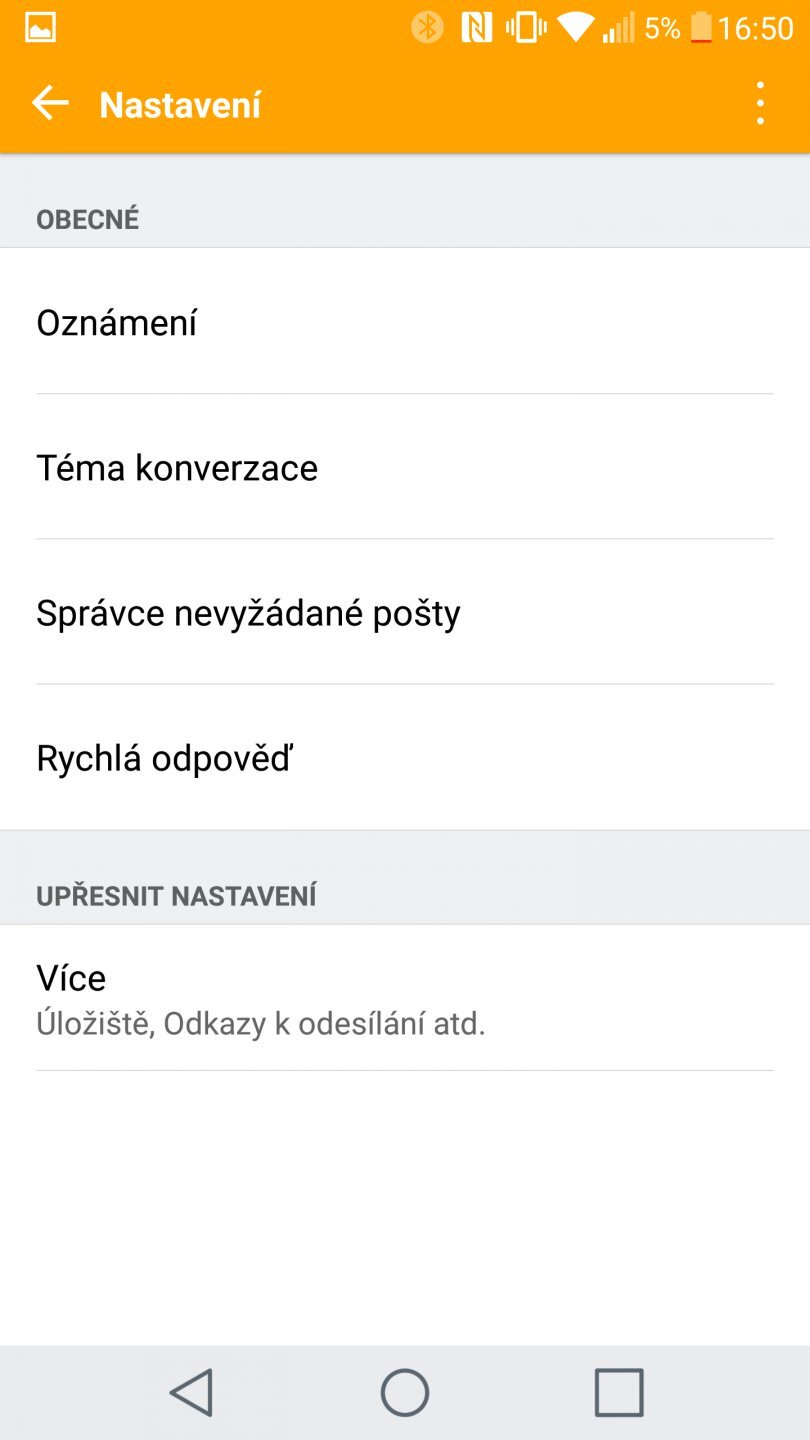Tap the system home button

405,1392
